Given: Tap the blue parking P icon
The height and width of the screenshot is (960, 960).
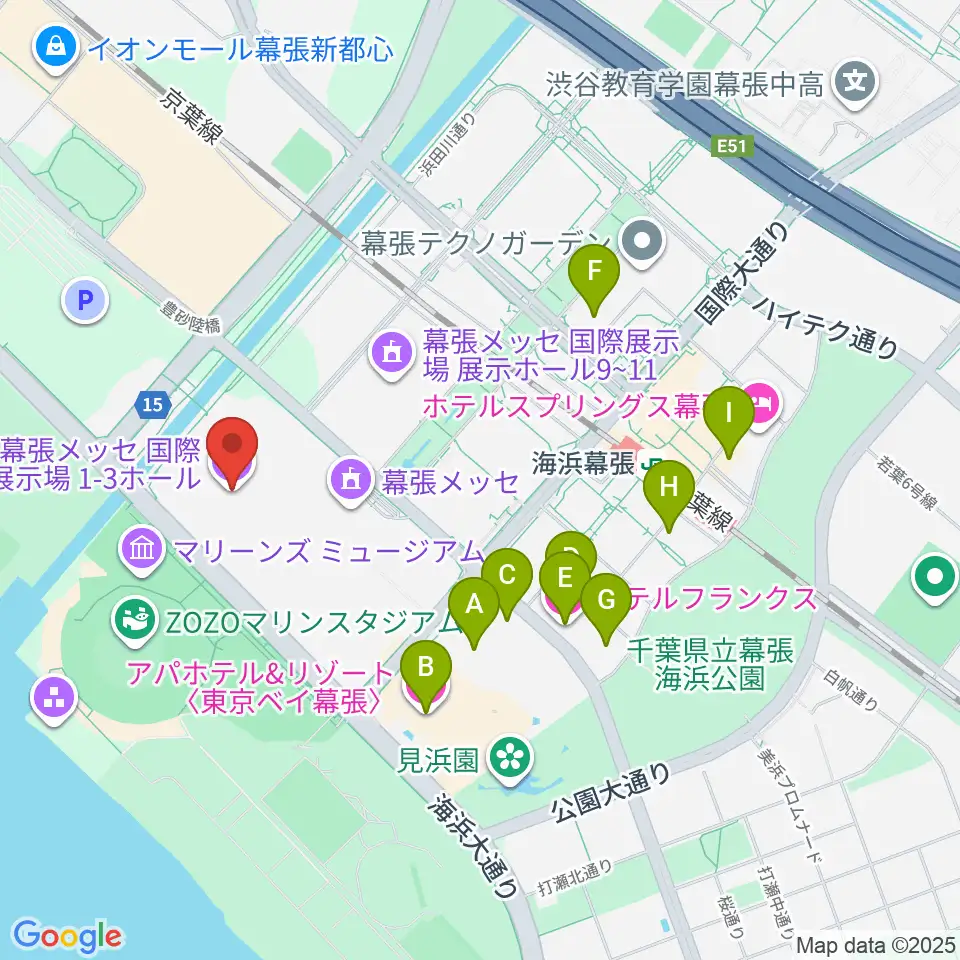Looking at the screenshot, I should pyautogui.click(x=86, y=301).
